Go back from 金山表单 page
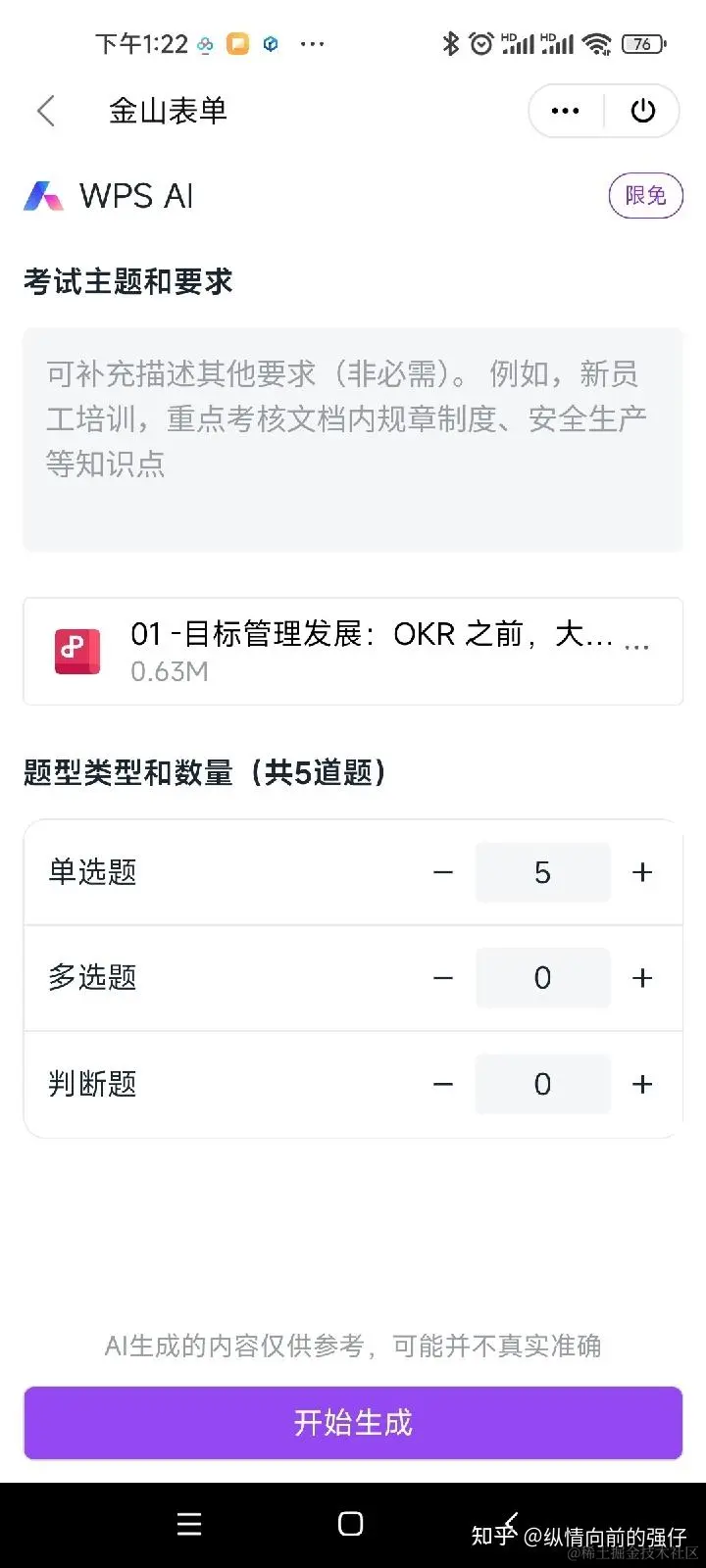This screenshot has width=706, height=1568. (46, 111)
